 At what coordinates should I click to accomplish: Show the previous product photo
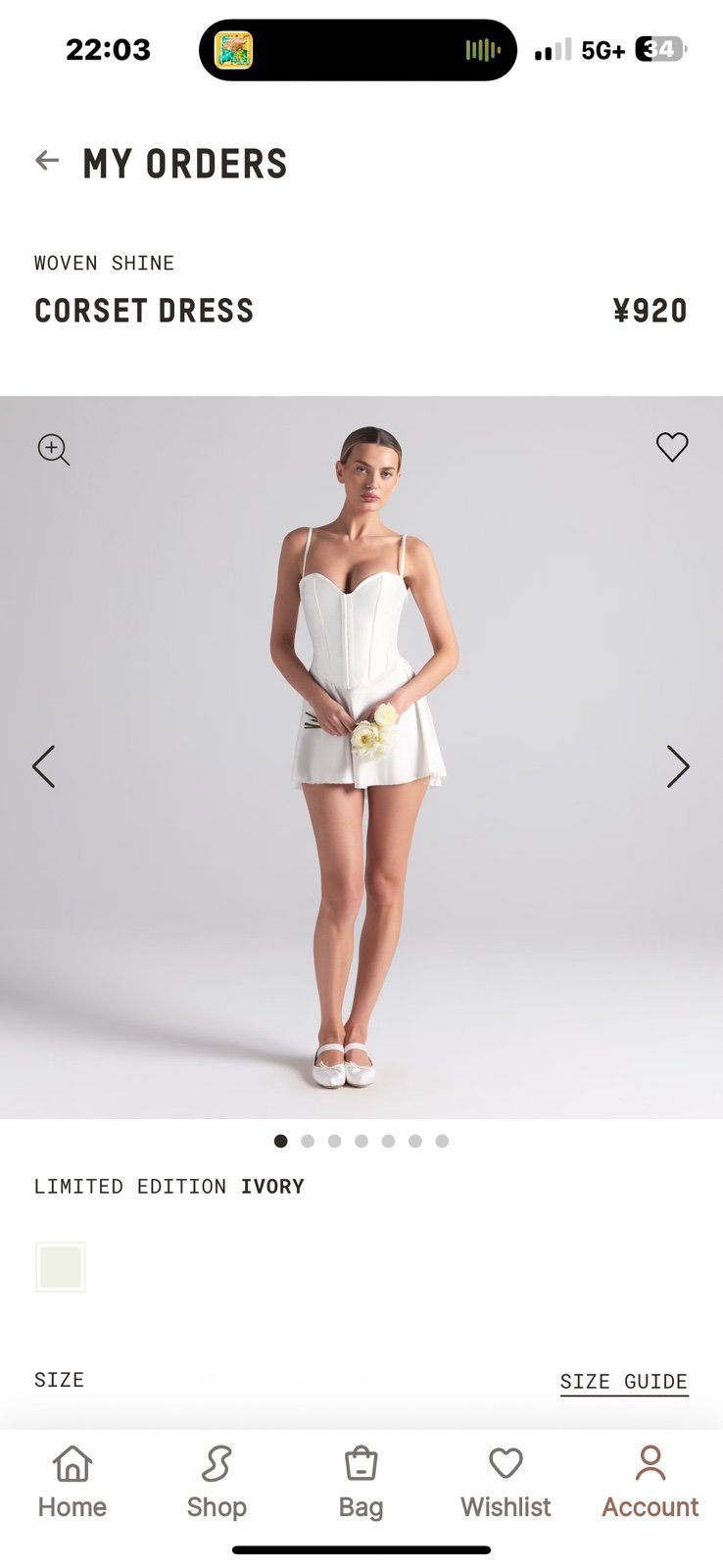44,766
